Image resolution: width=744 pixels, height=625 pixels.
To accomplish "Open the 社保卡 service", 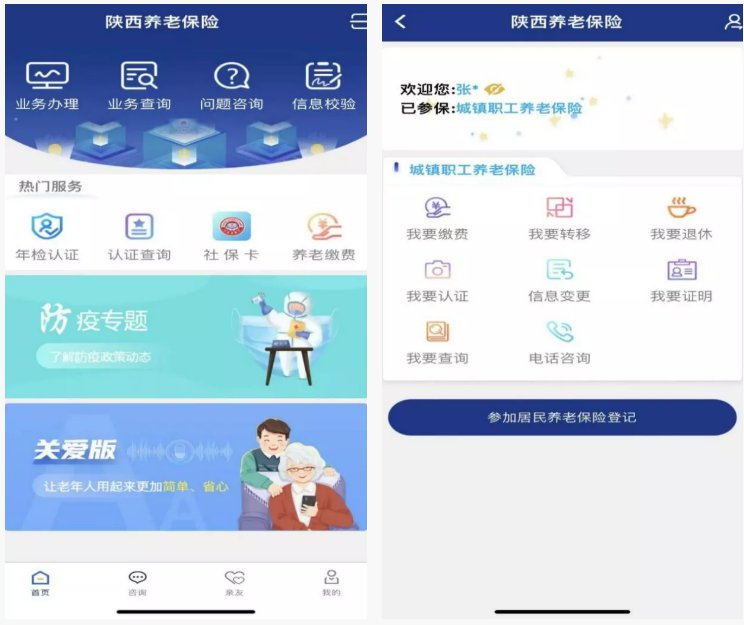I will [x=231, y=238].
